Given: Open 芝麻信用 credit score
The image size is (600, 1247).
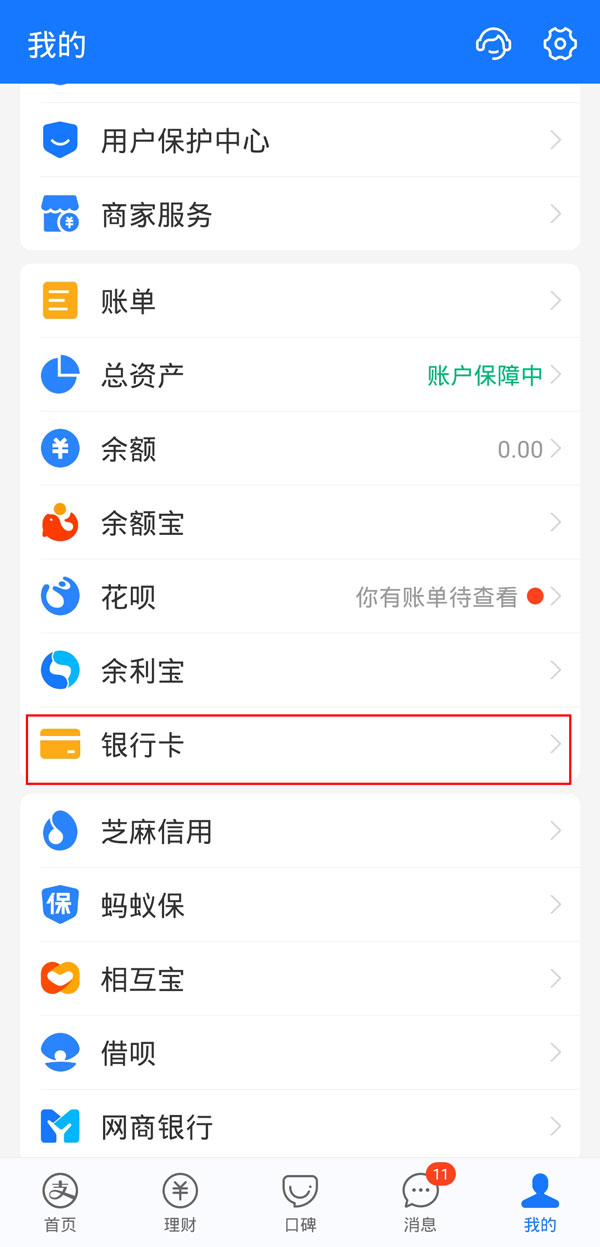Looking at the screenshot, I should [x=300, y=831].
